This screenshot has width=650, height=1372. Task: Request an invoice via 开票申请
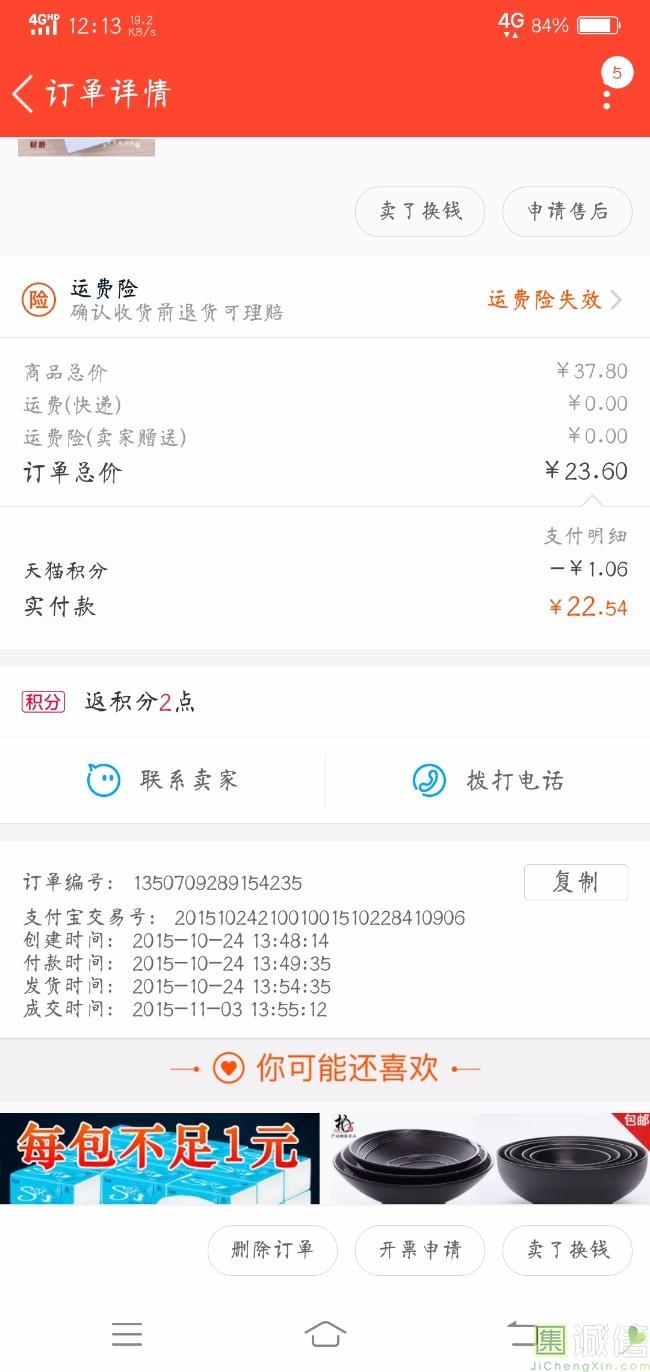click(420, 1249)
